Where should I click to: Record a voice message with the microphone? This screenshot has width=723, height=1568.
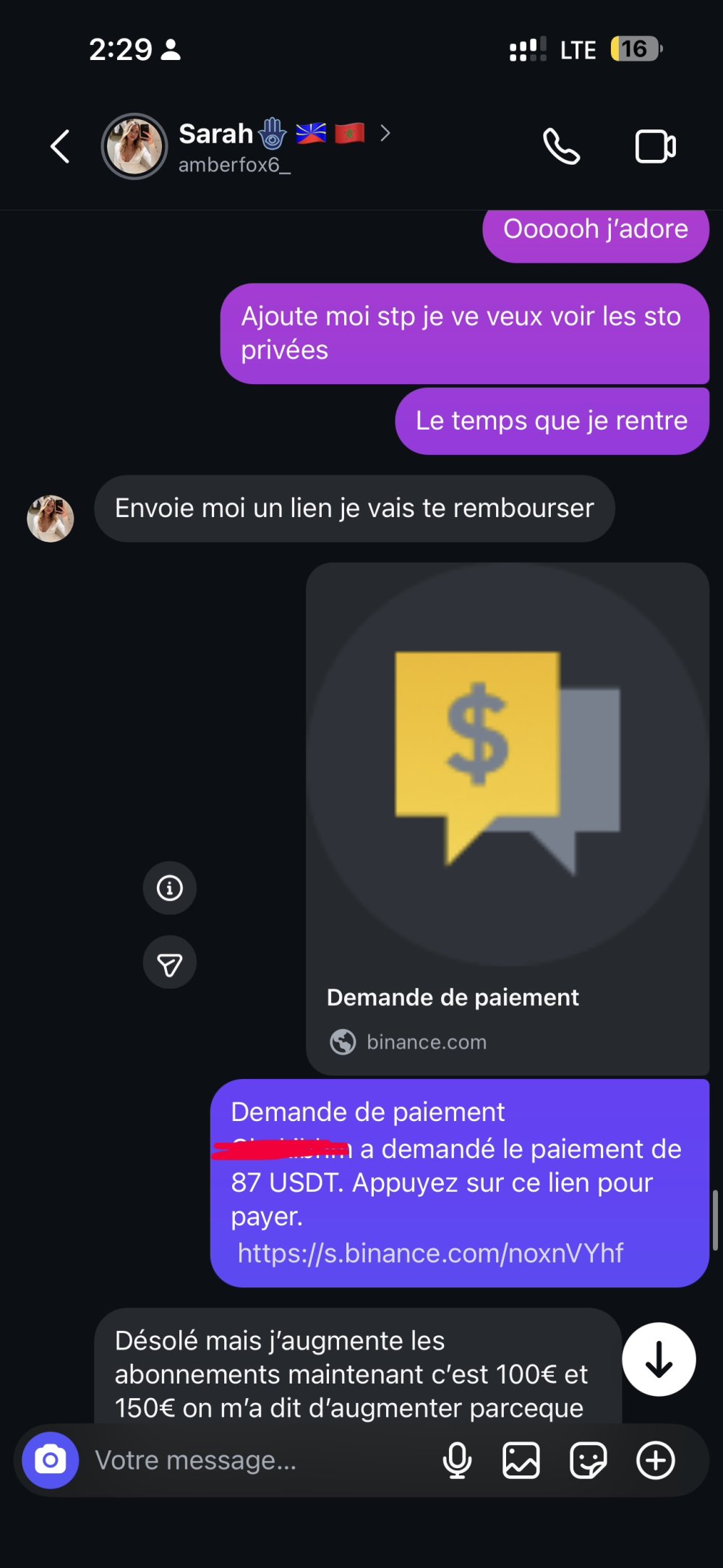pyautogui.click(x=457, y=1460)
